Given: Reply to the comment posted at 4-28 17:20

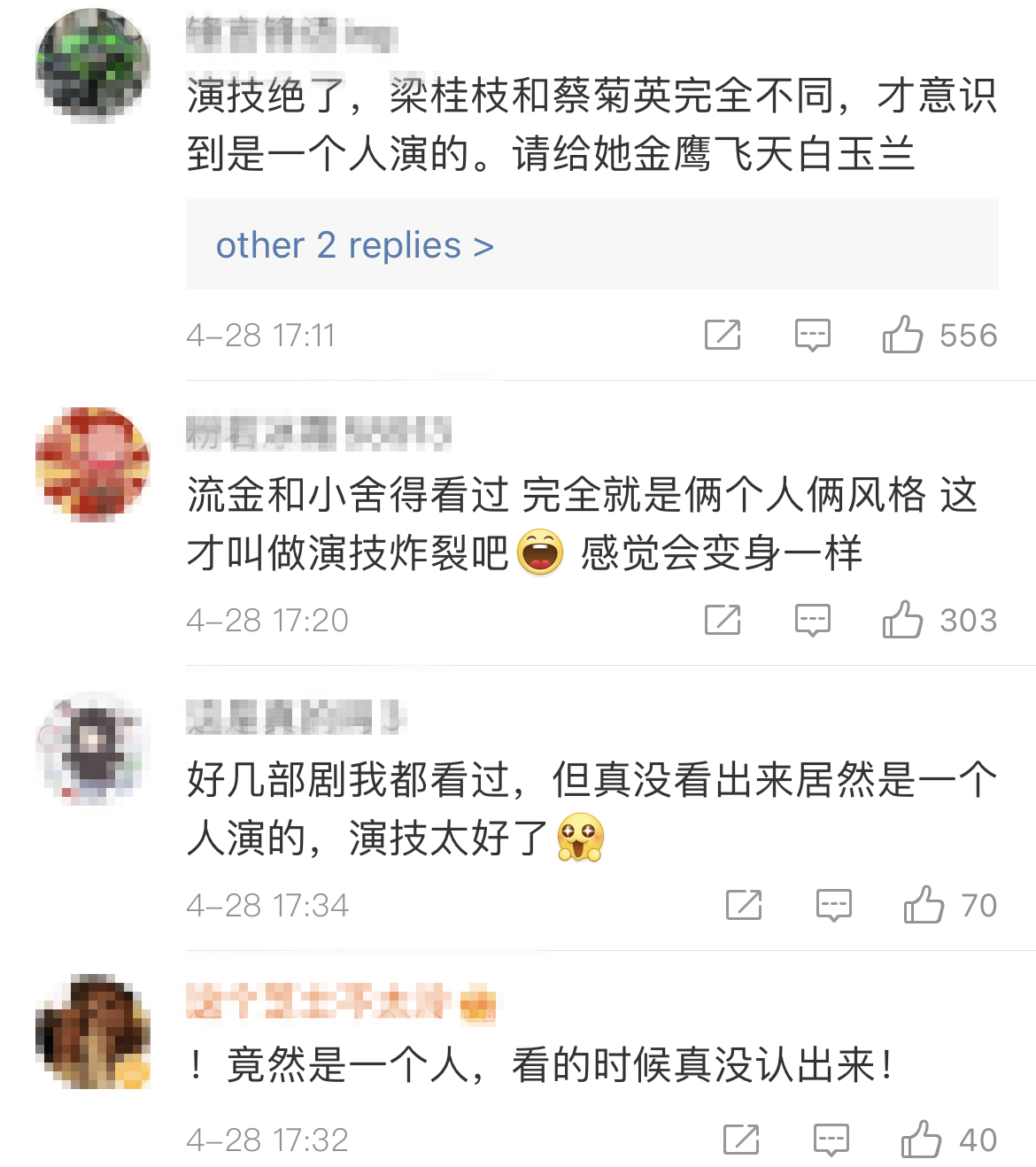Looking at the screenshot, I should pyautogui.click(x=812, y=621).
